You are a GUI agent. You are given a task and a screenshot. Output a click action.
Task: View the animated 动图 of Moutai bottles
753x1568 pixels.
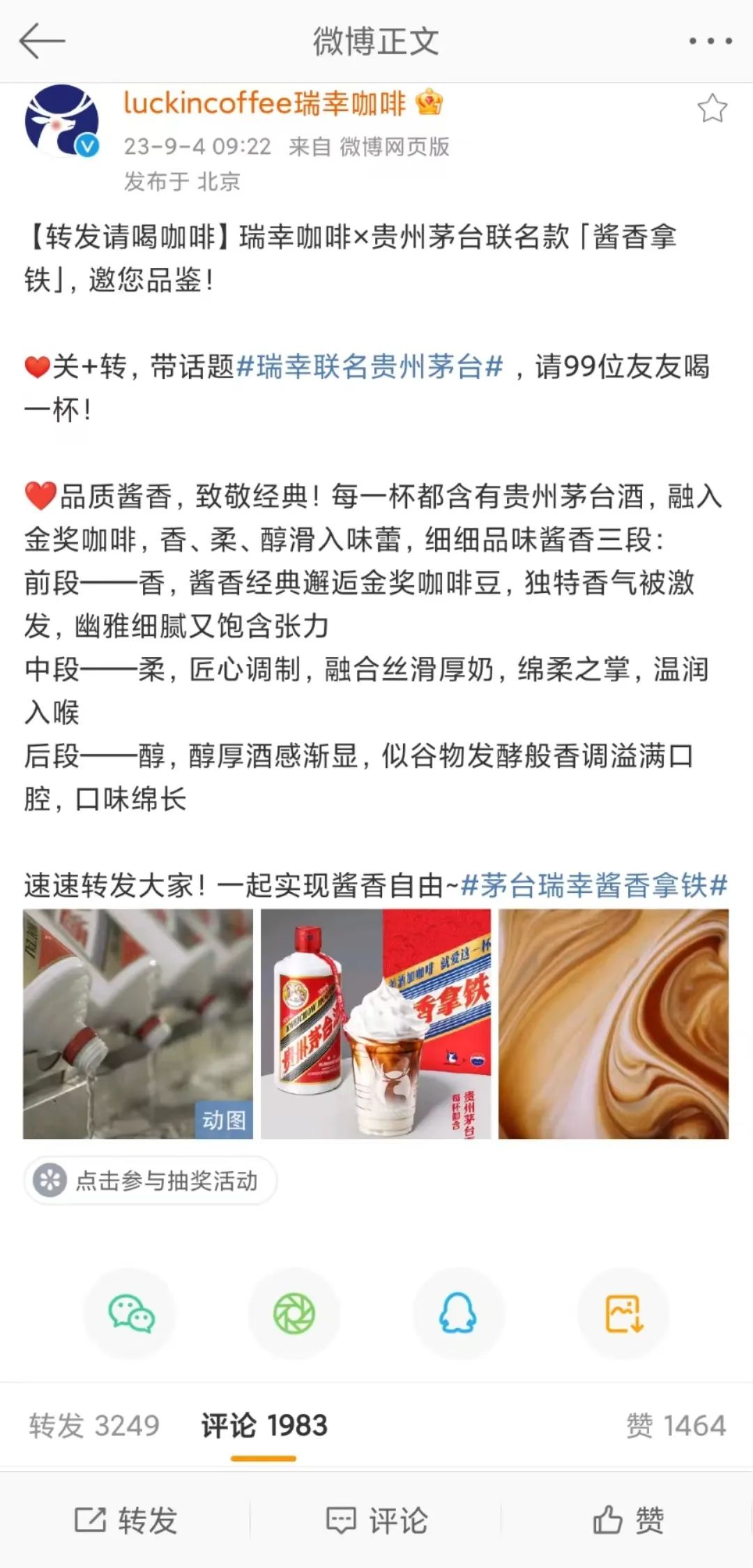click(138, 1024)
